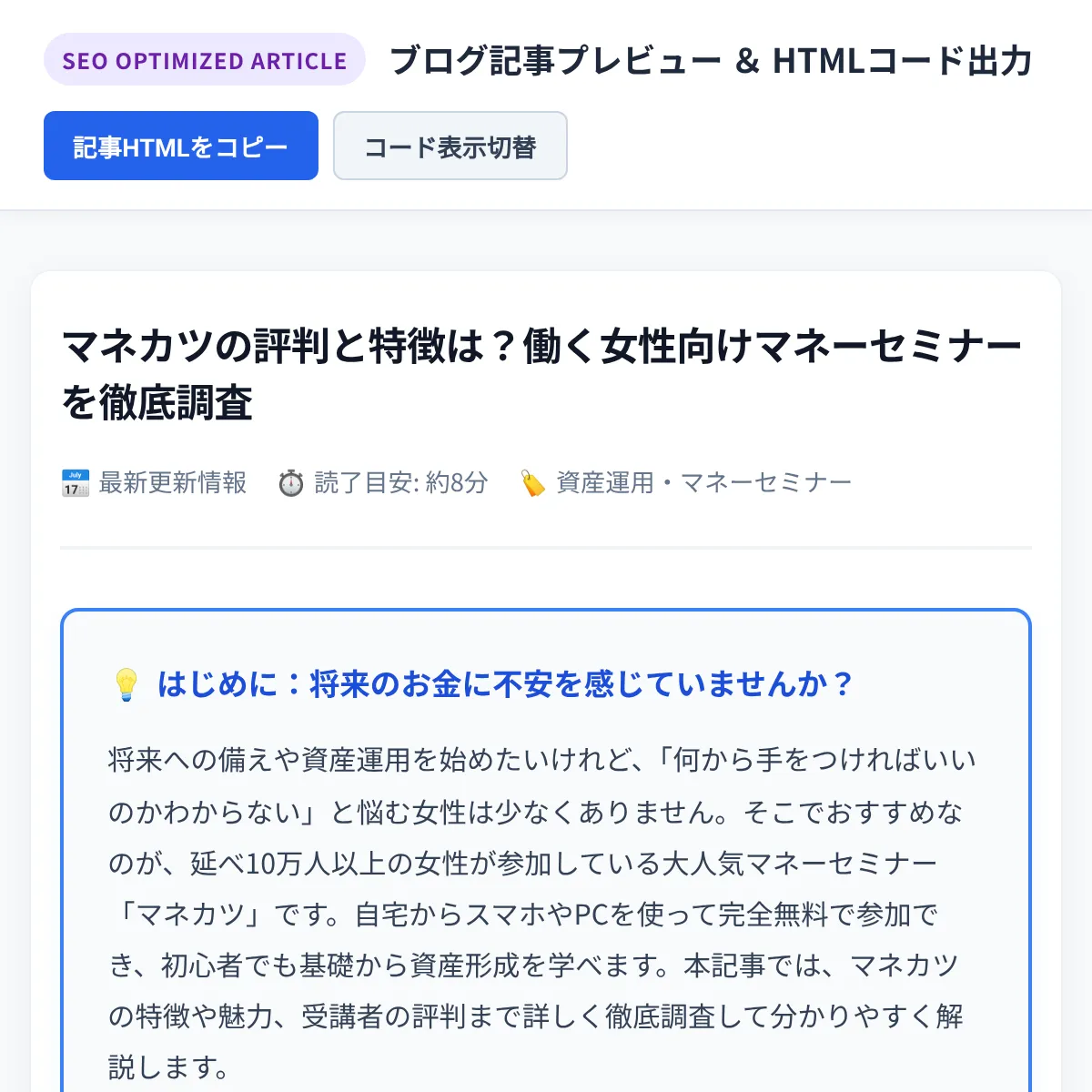Toggle code view with コード表示切替
This screenshot has width=1092, height=1092.
pos(450,146)
